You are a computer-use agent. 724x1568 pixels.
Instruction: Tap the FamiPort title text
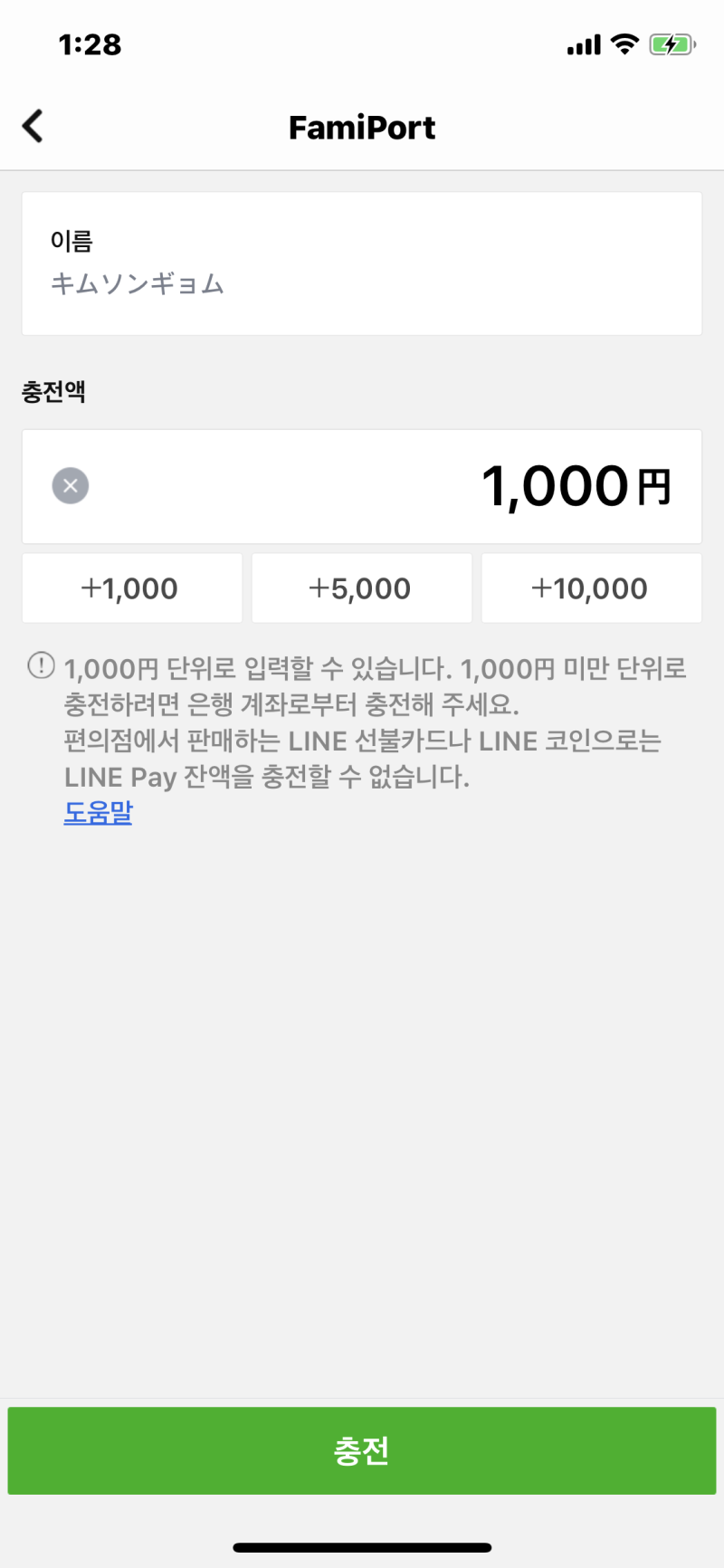[x=362, y=127]
